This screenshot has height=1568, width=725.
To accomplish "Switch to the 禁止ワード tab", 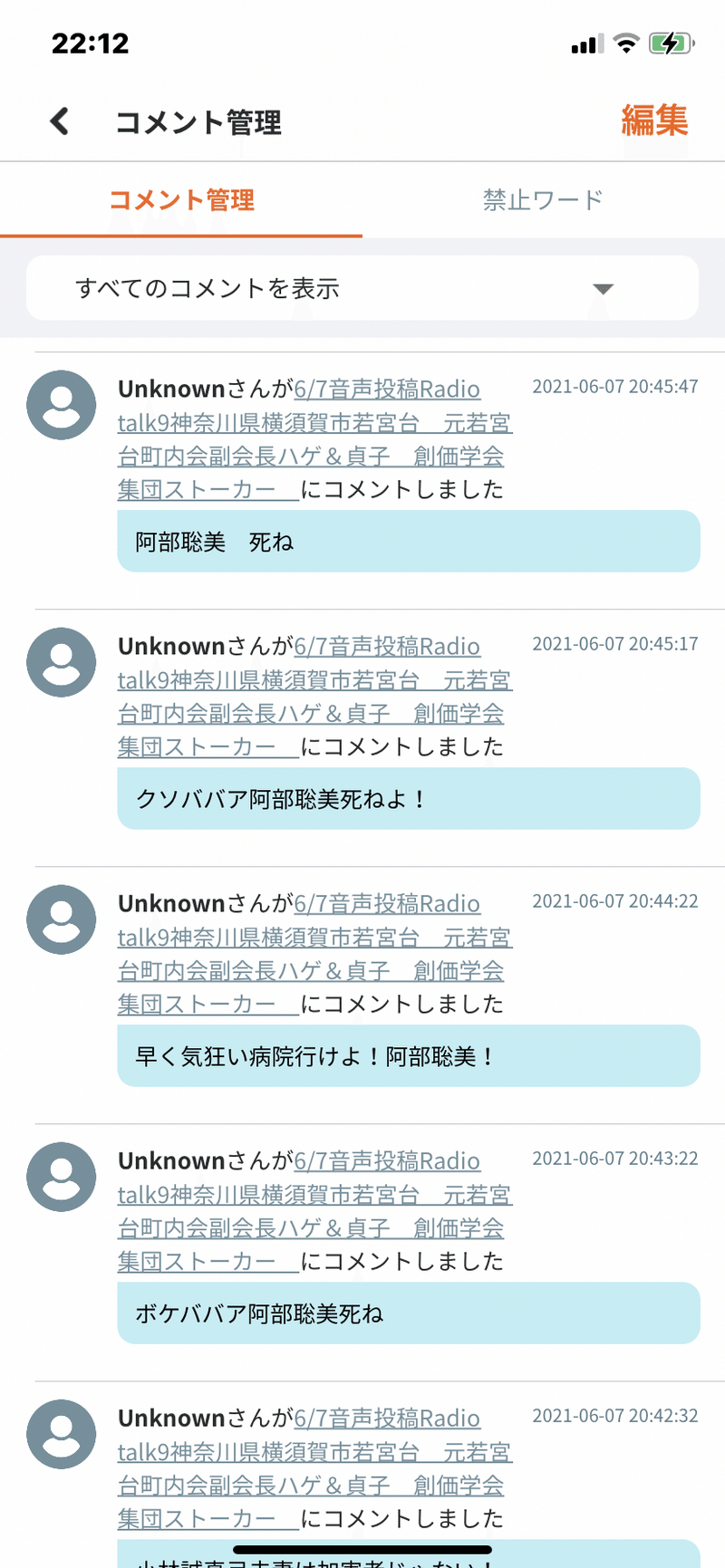I will tap(543, 200).
